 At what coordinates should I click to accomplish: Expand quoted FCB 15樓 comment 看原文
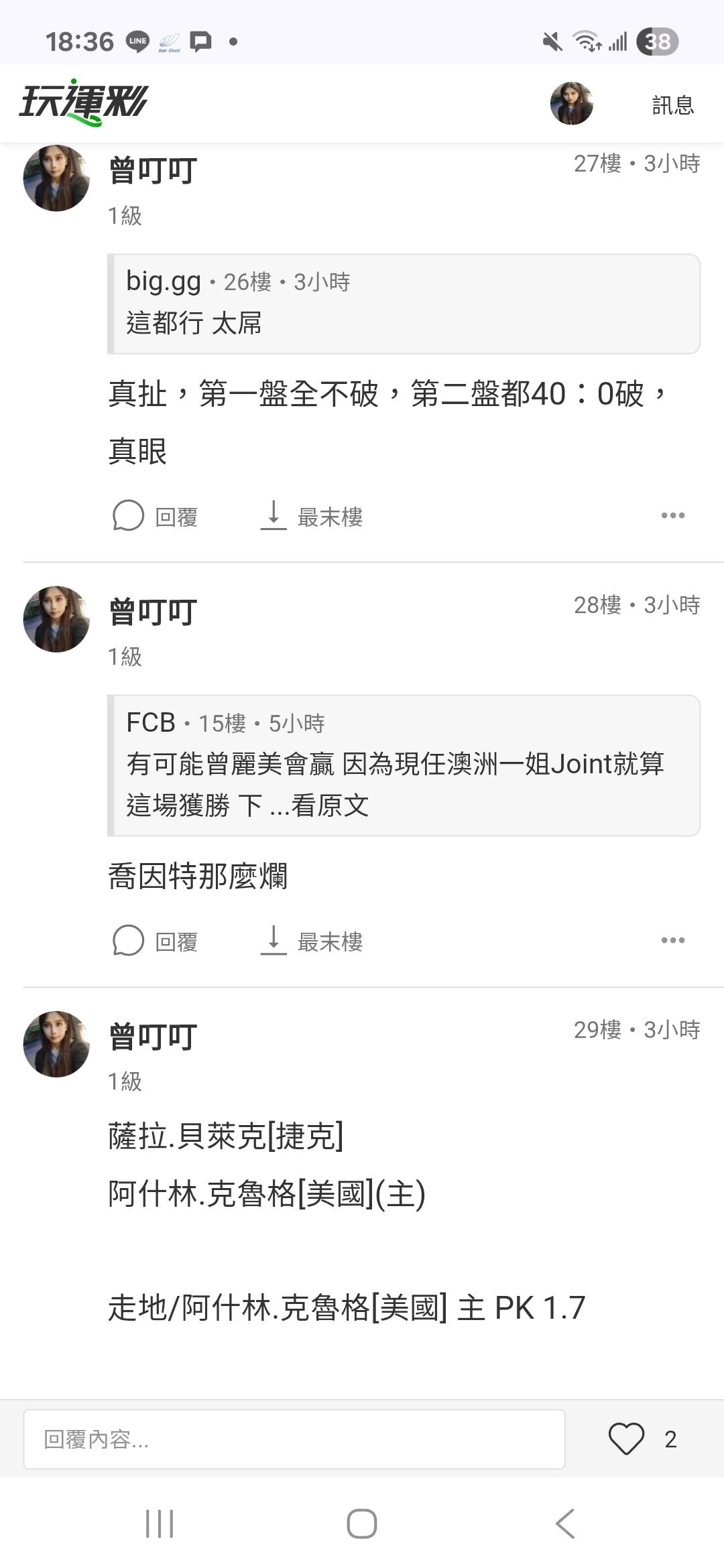point(330,805)
